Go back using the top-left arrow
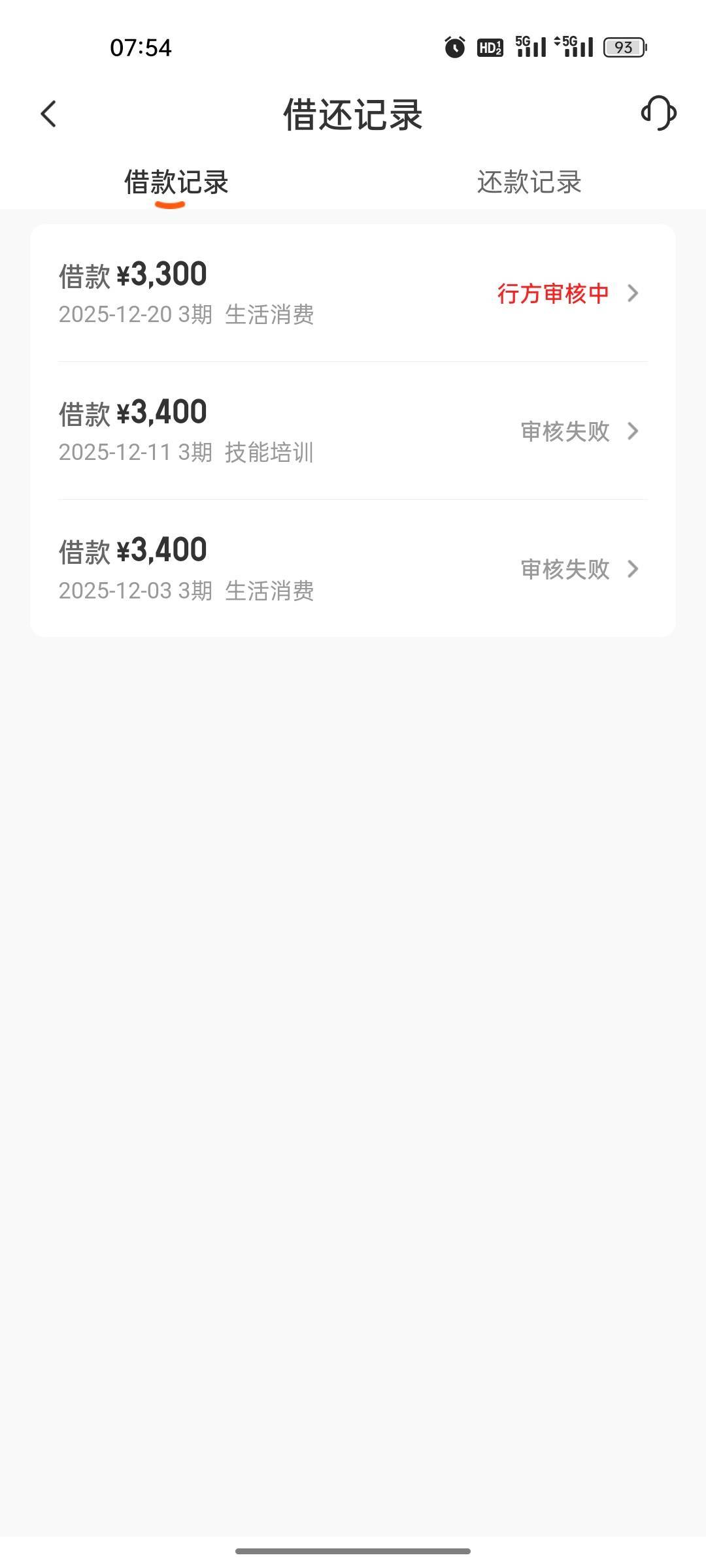Image resolution: width=706 pixels, height=1568 pixels. click(x=49, y=114)
